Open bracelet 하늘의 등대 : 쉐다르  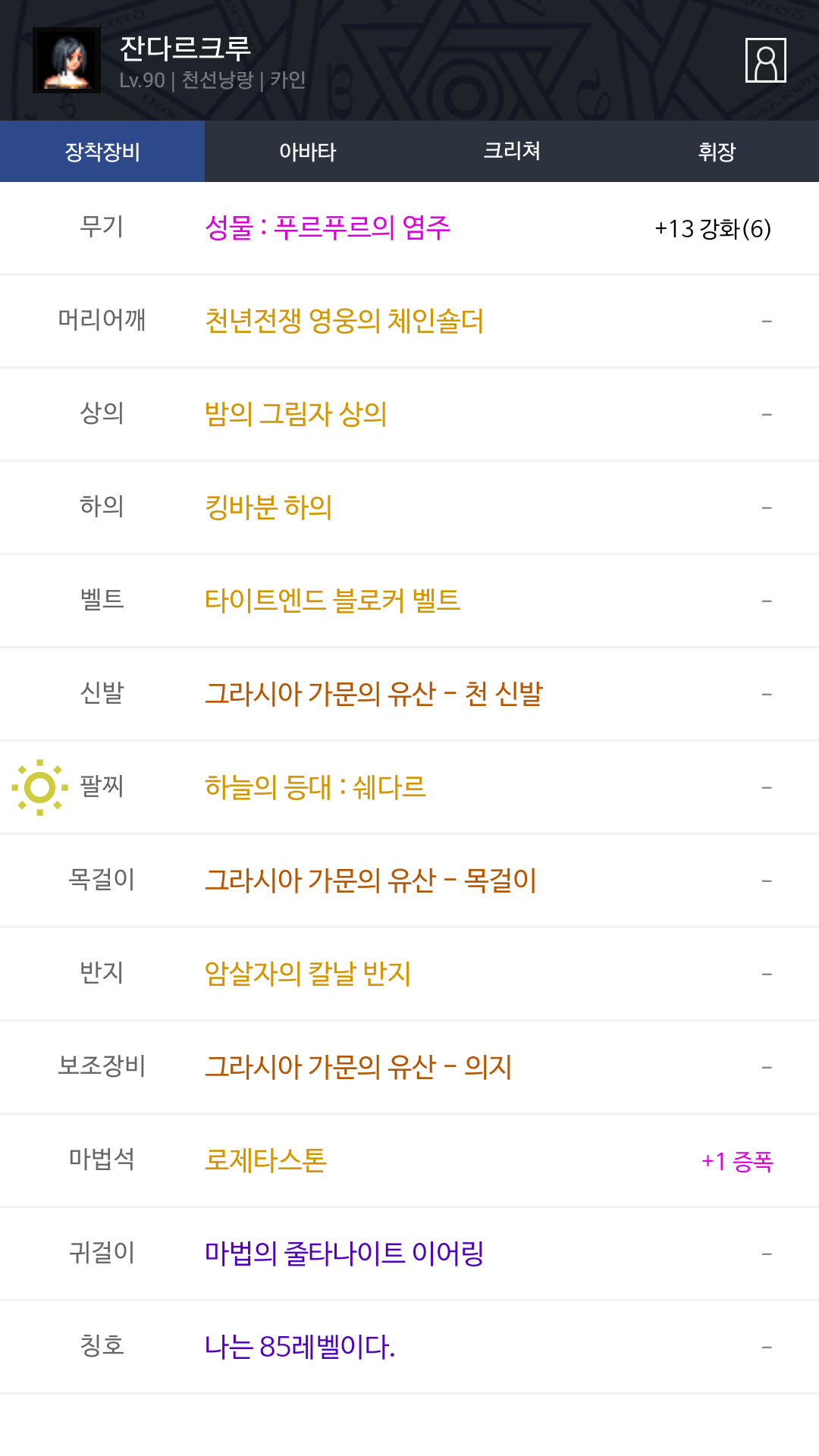[x=315, y=787]
